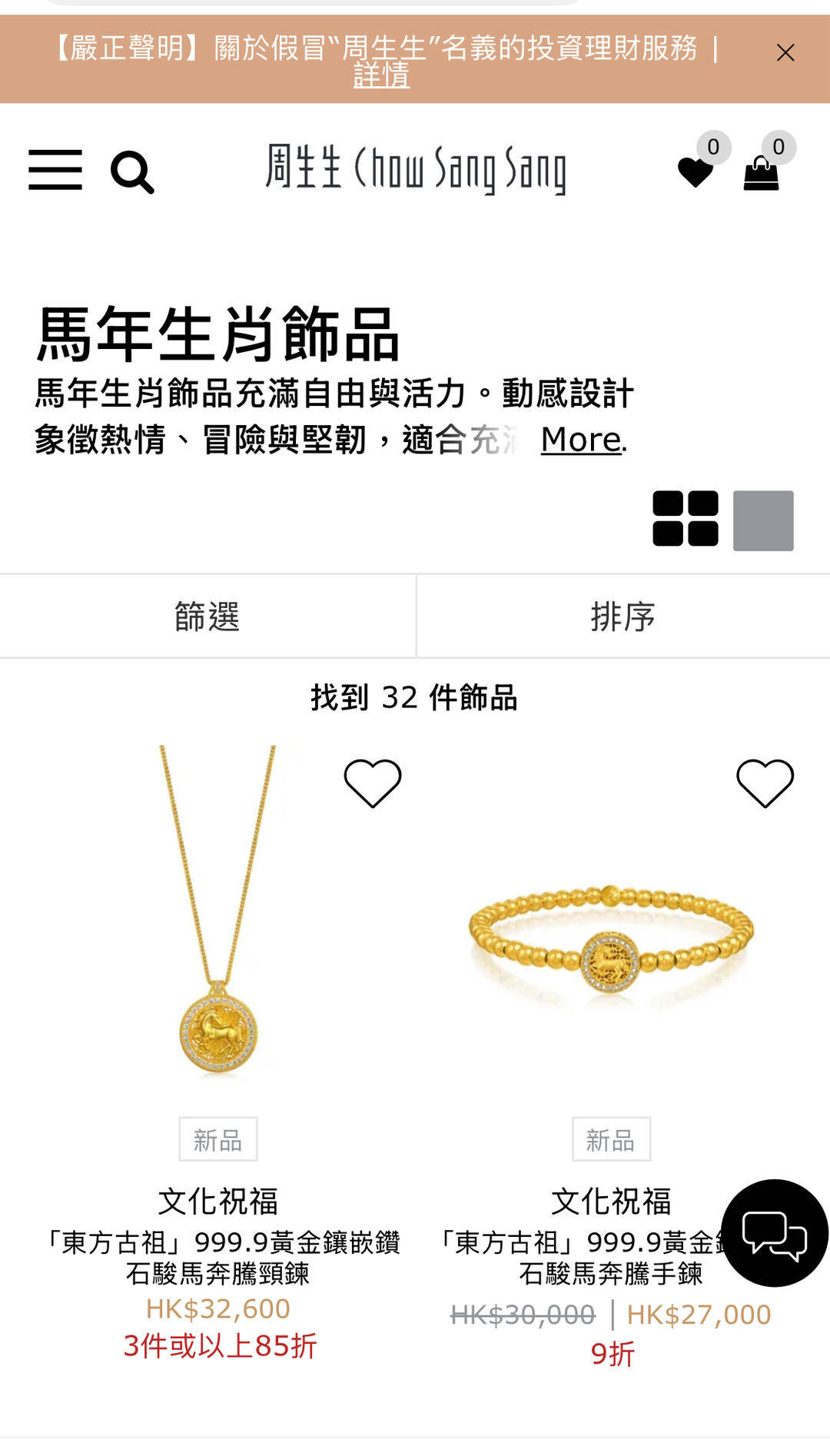Viewport: 830px width, 1456px height.
Task: Open the 詳情 link in banner
Action: tap(381, 75)
